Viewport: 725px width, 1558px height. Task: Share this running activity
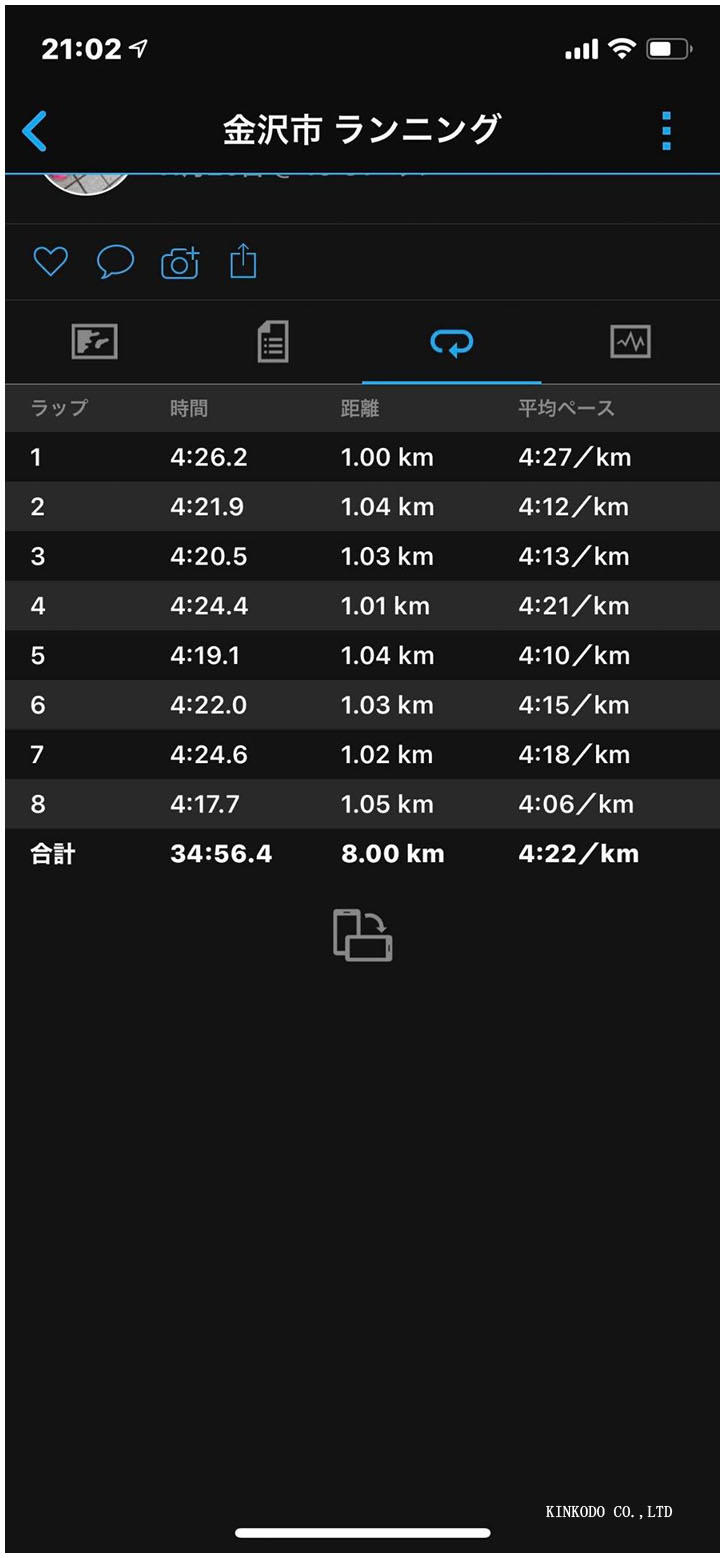[243, 262]
